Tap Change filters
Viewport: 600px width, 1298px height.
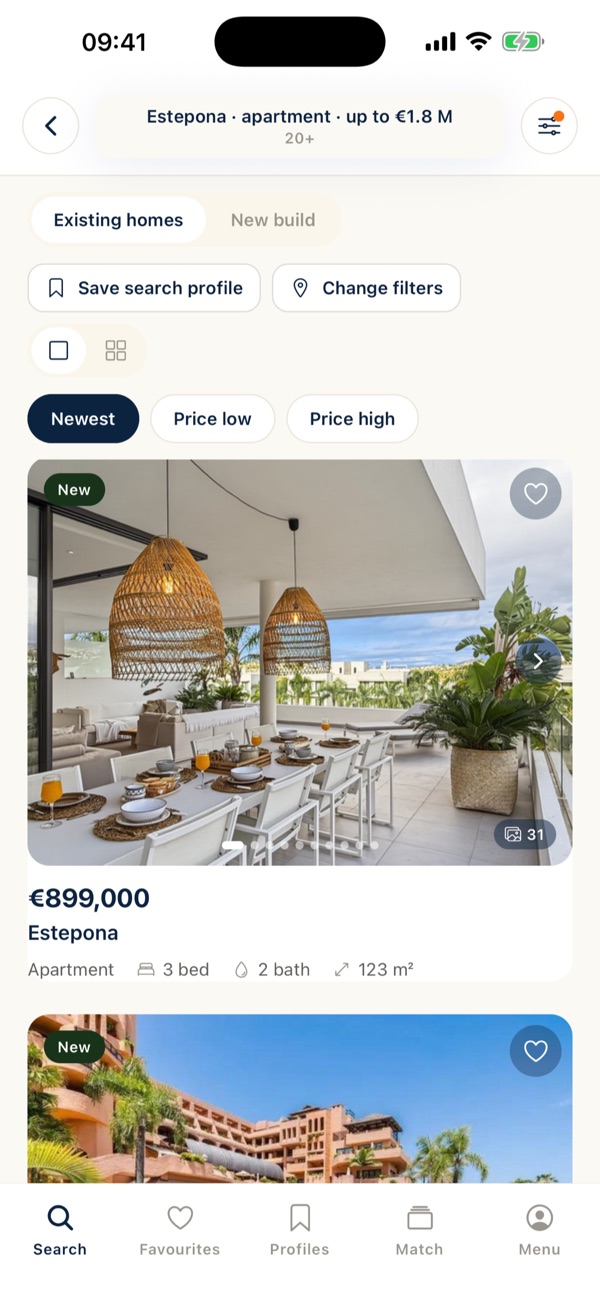pyautogui.click(x=366, y=288)
